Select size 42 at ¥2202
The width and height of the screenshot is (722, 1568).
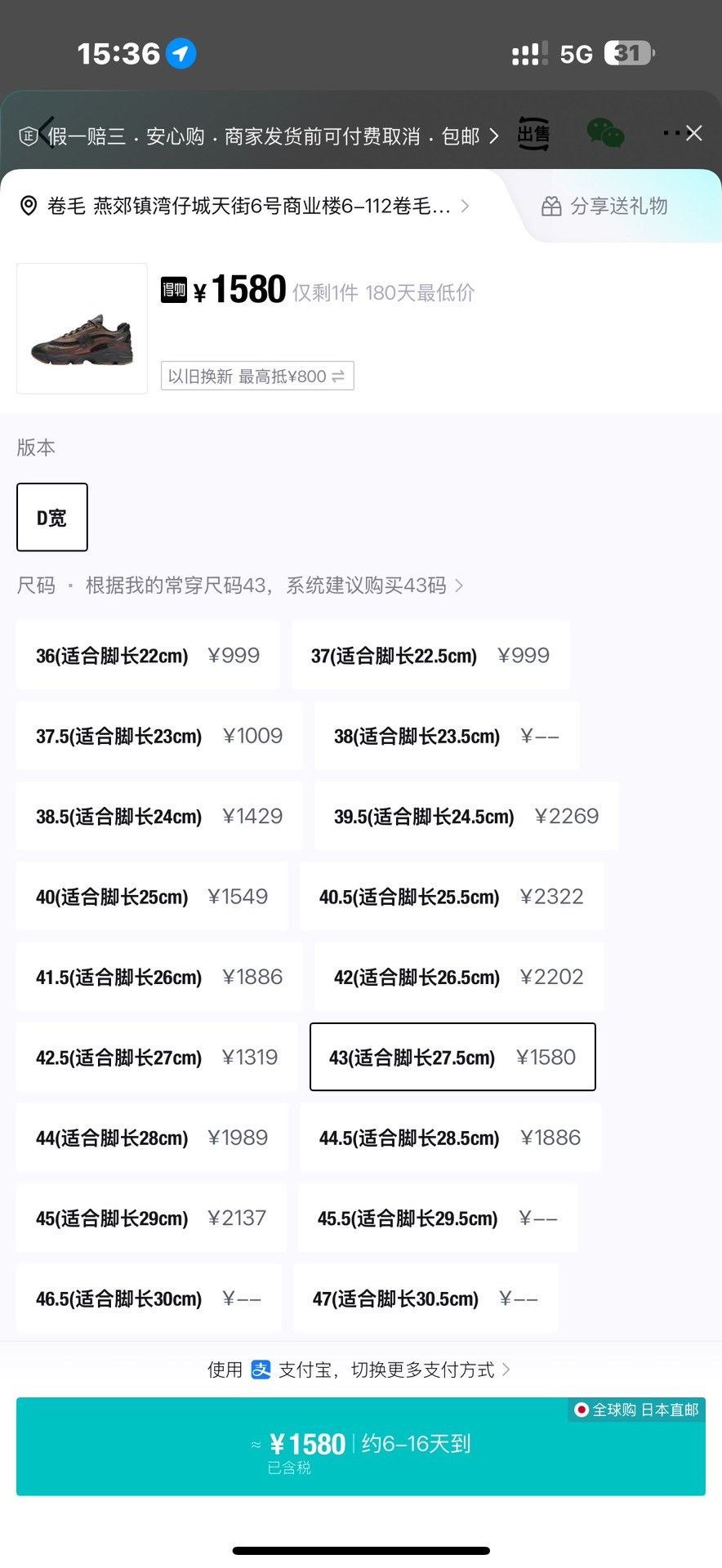[459, 977]
